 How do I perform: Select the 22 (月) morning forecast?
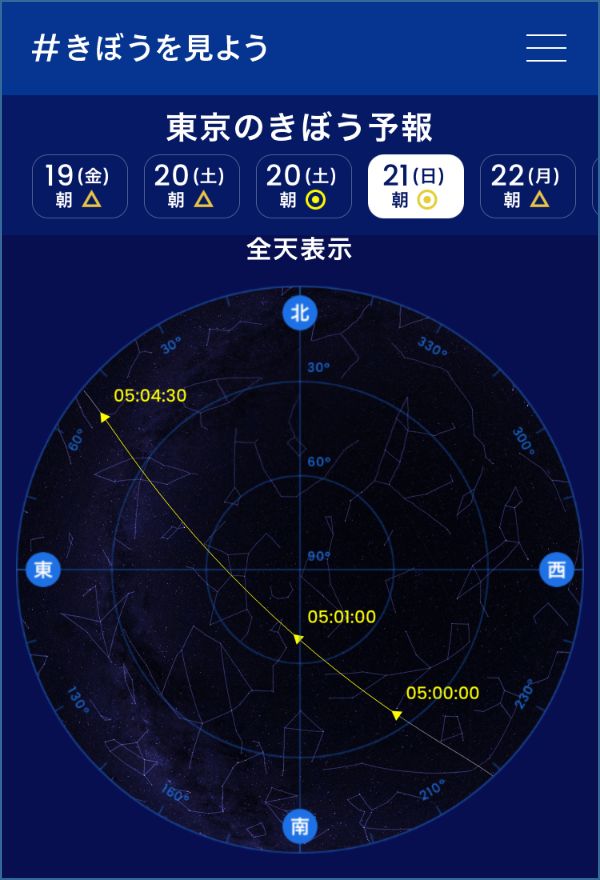coord(527,187)
